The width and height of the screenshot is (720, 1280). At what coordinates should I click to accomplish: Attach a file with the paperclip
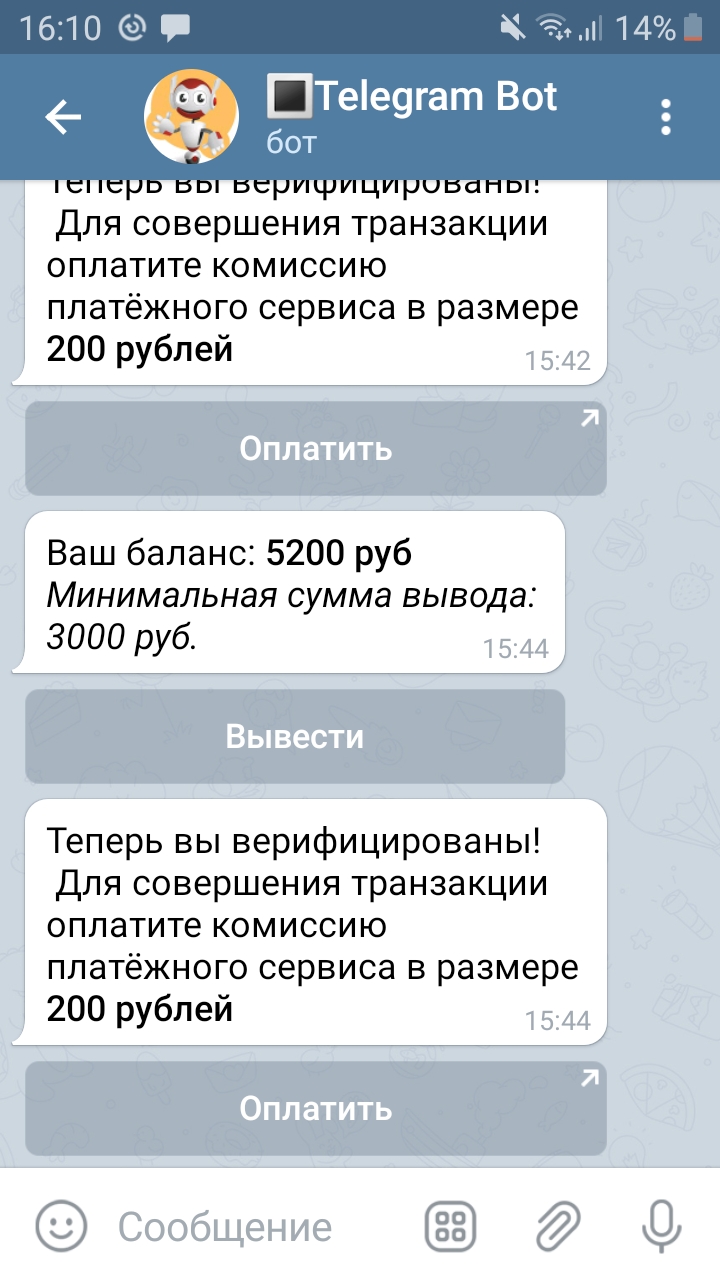pos(558,1226)
